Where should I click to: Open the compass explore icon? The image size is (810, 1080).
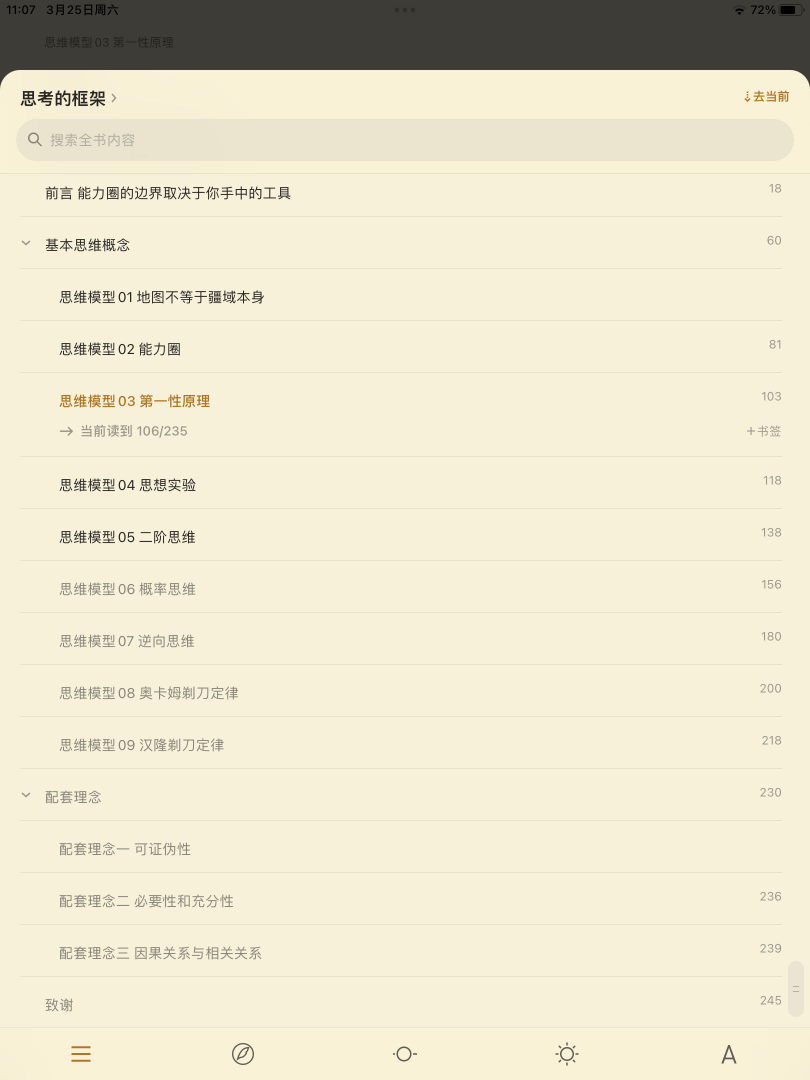point(243,1054)
